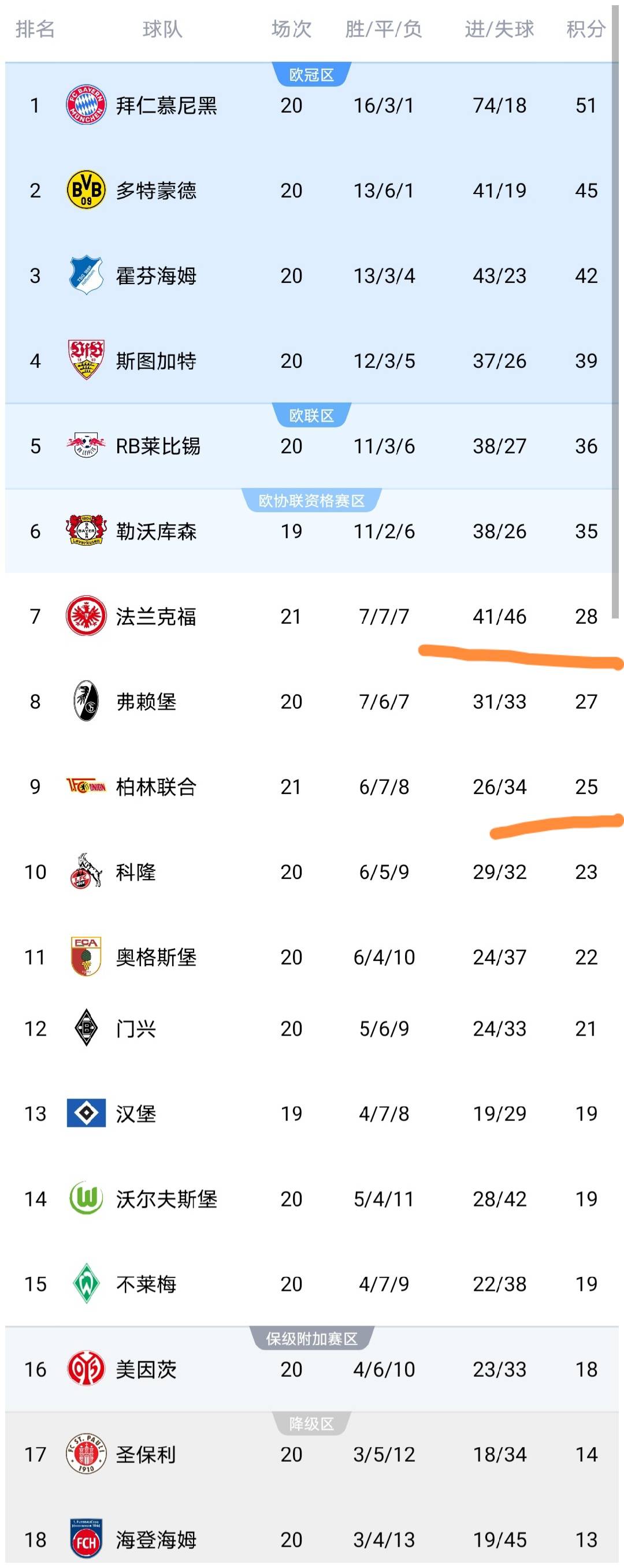Select the 霍芬海姆 row
The width and height of the screenshot is (624, 1568).
coord(156,275)
